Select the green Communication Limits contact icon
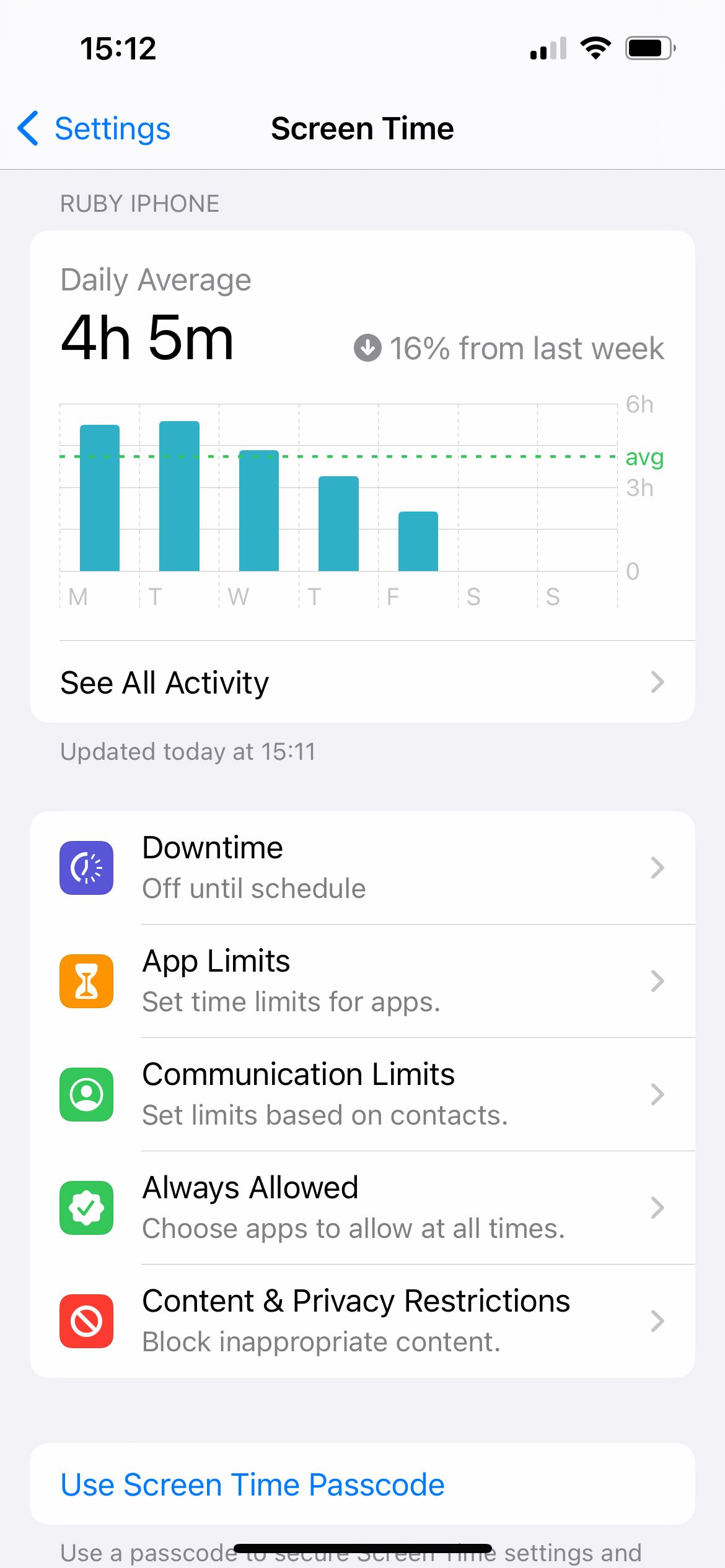 point(87,1094)
